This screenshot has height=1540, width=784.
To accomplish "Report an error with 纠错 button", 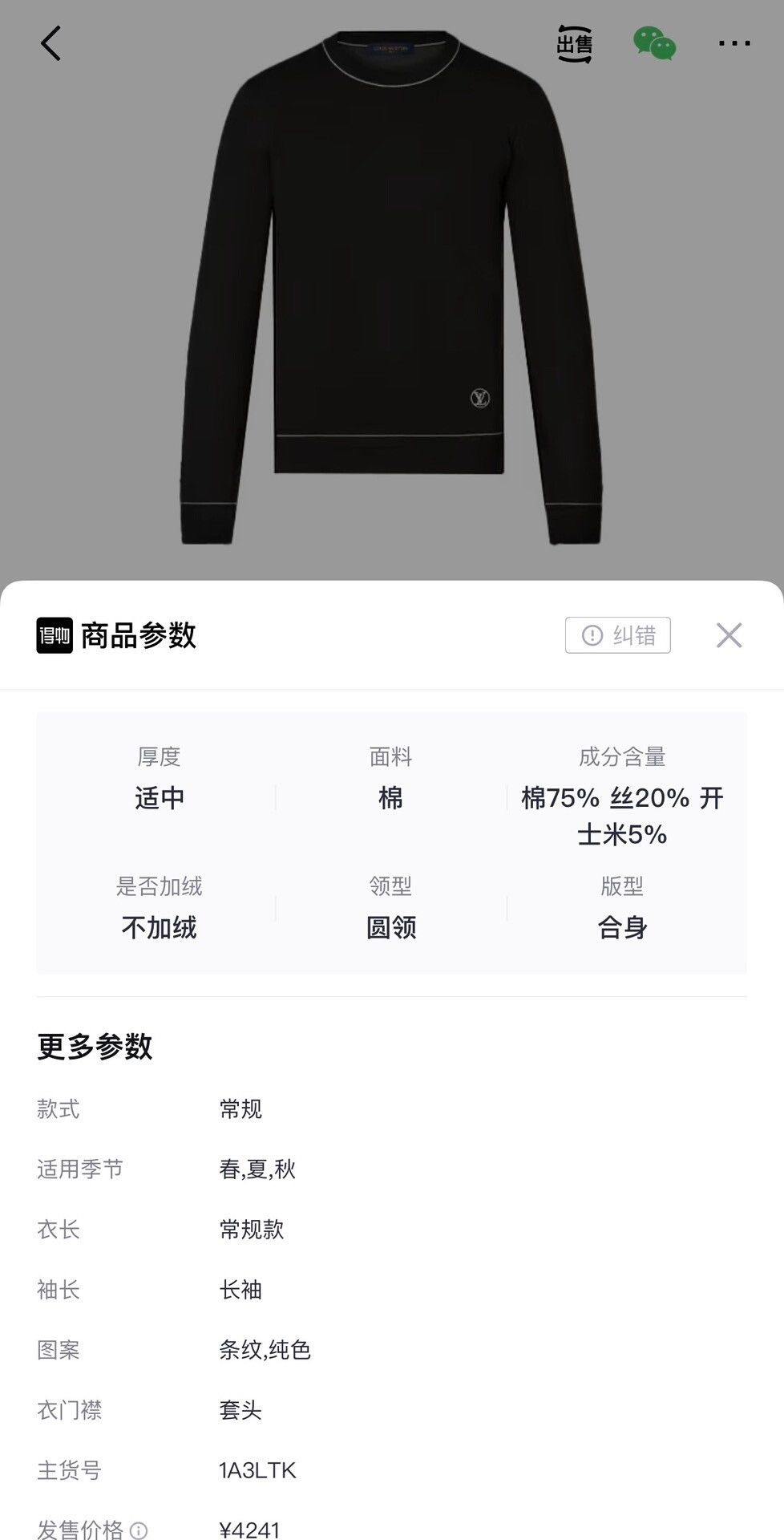I will coord(617,635).
